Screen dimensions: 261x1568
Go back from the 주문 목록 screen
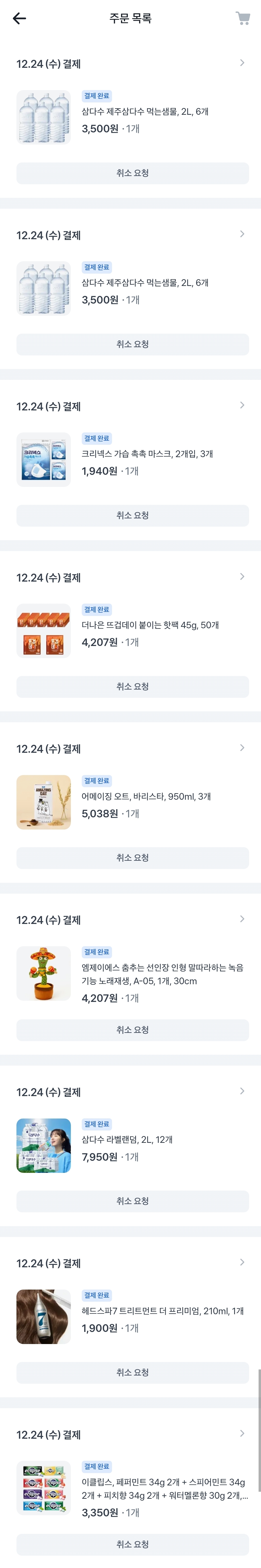pos(19,18)
